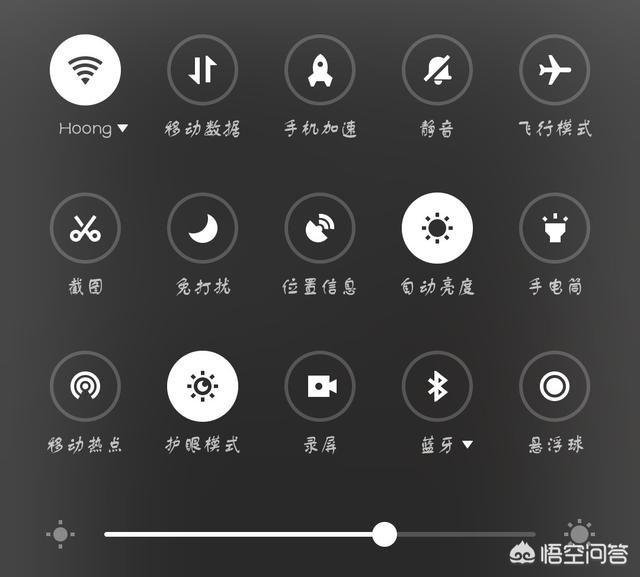Enable the floating ball (悬浮球)
Viewport: 640px width, 577px height.
coord(555,386)
